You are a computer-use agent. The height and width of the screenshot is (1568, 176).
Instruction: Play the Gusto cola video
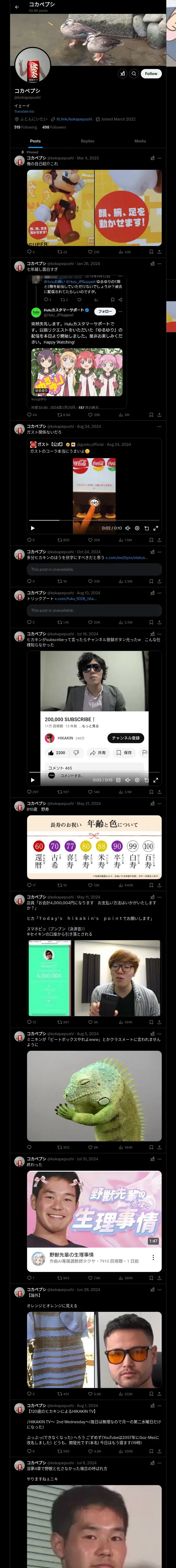(33, 528)
